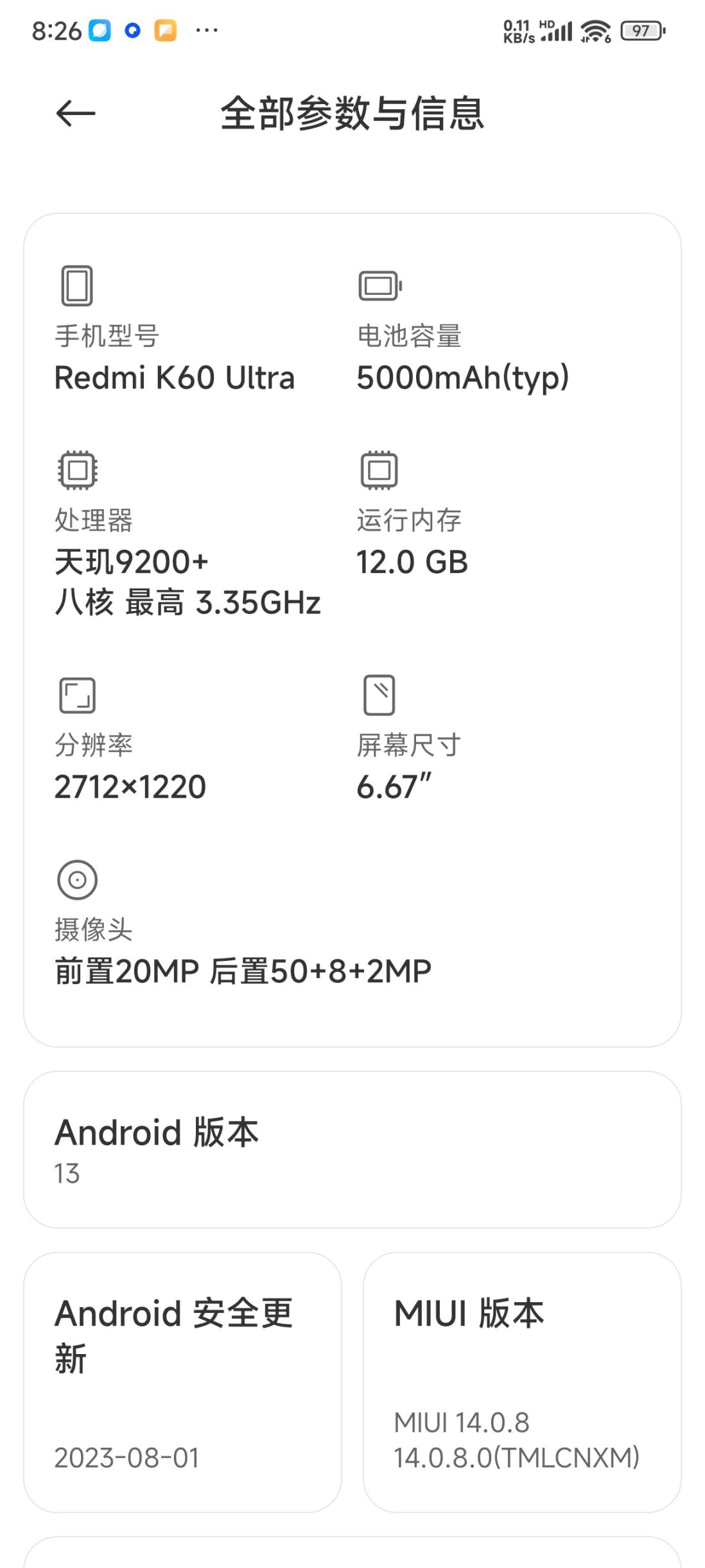Open the Android 版本 card

[x=352, y=1150]
